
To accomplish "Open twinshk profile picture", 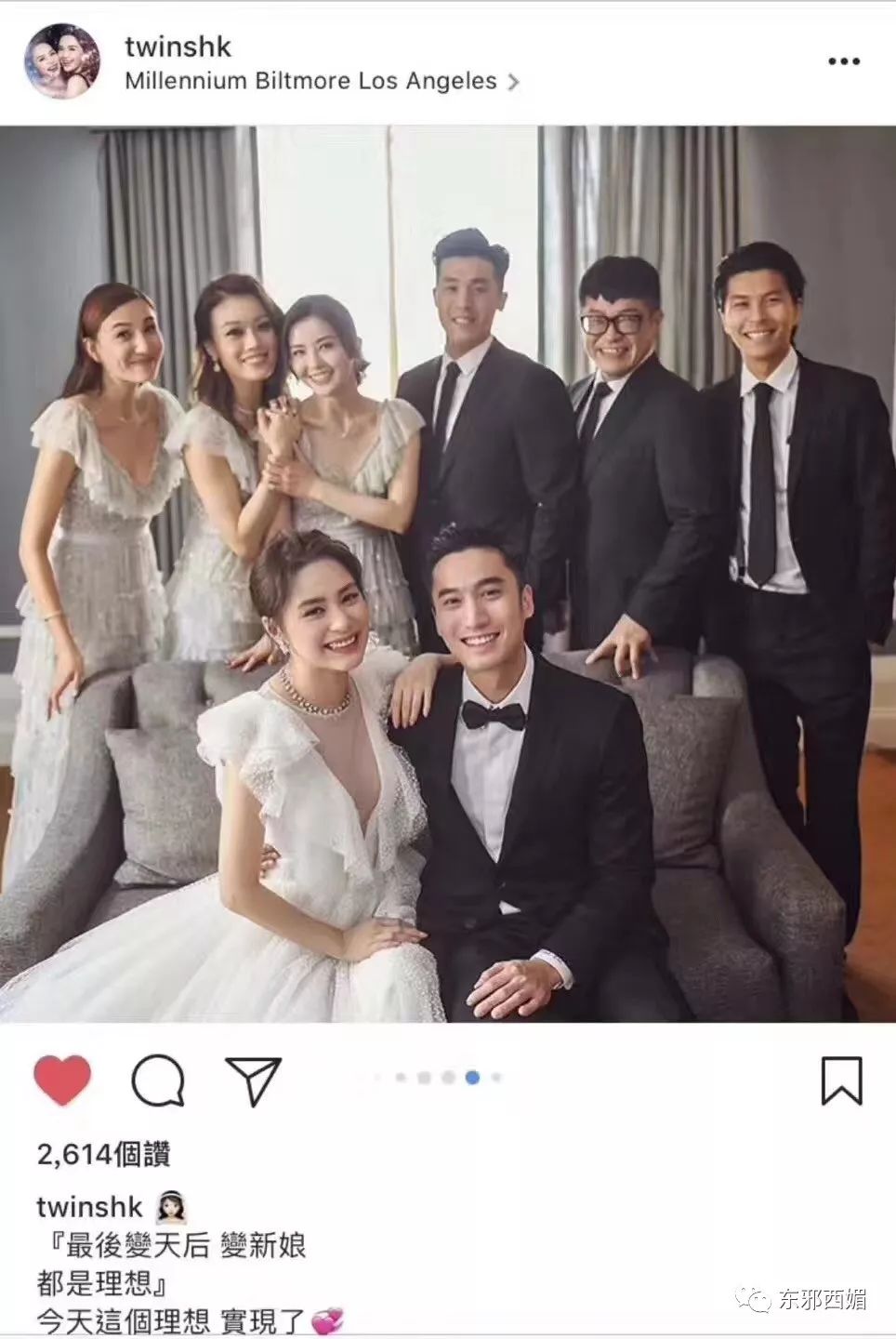I will (62, 61).
